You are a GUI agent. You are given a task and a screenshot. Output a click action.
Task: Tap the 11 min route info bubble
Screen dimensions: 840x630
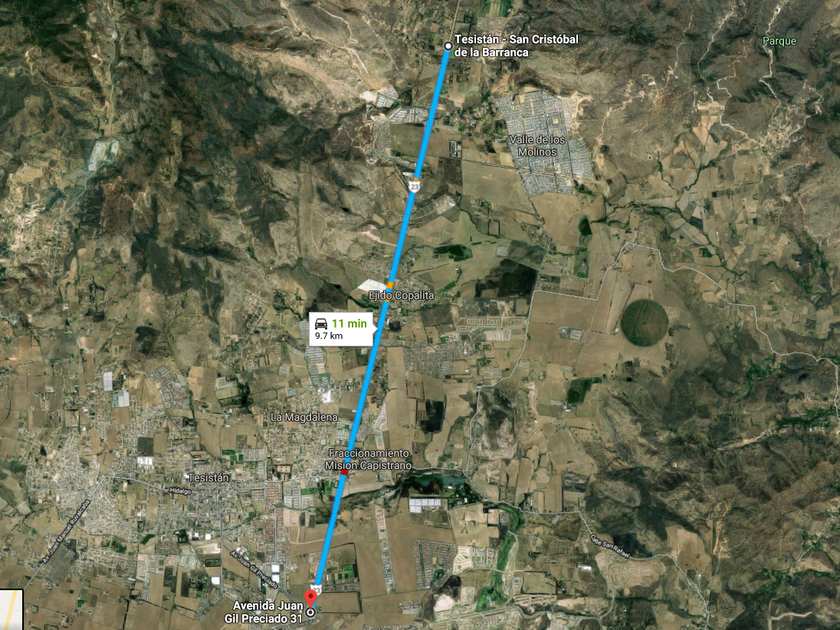pyautogui.click(x=341, y=328)
